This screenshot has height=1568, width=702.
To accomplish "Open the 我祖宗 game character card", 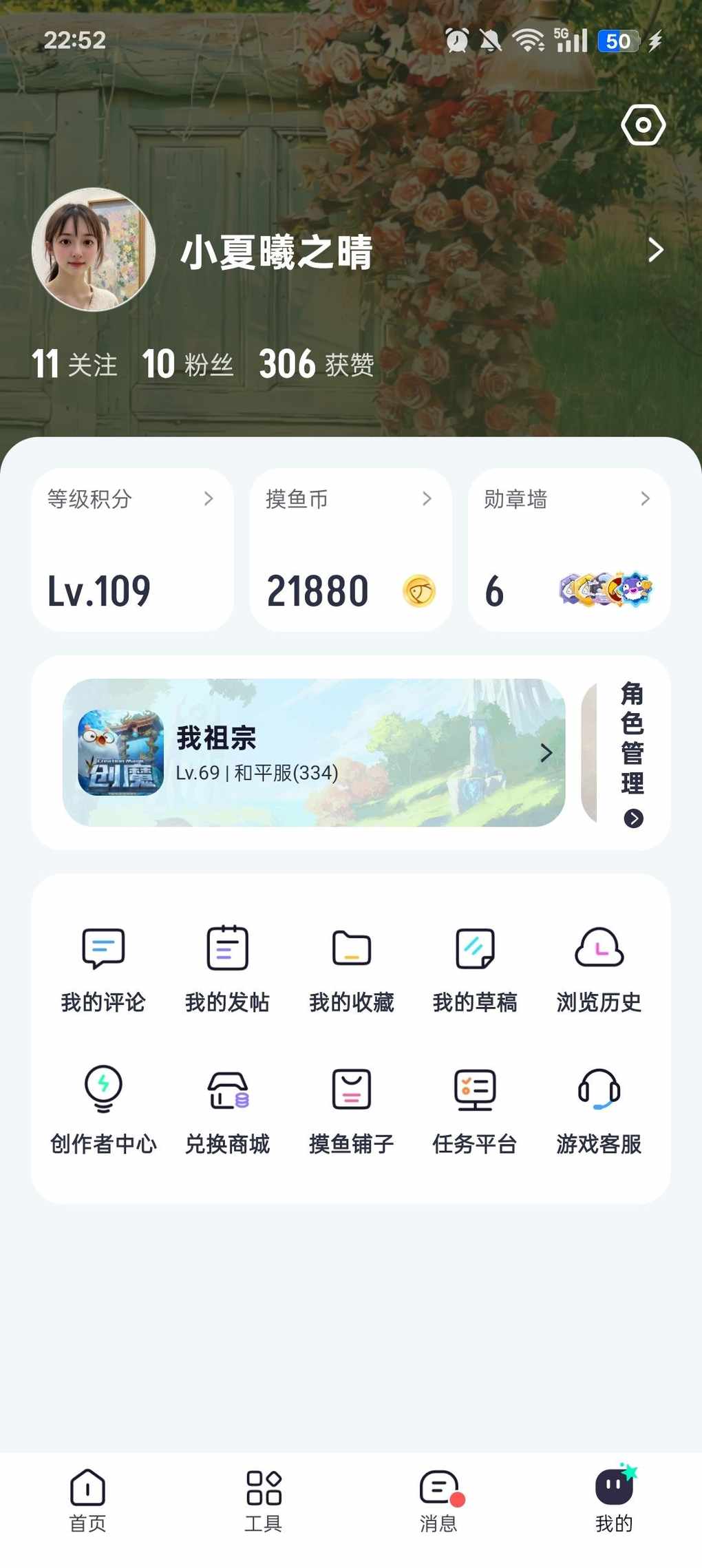I will tap(314, 753).
